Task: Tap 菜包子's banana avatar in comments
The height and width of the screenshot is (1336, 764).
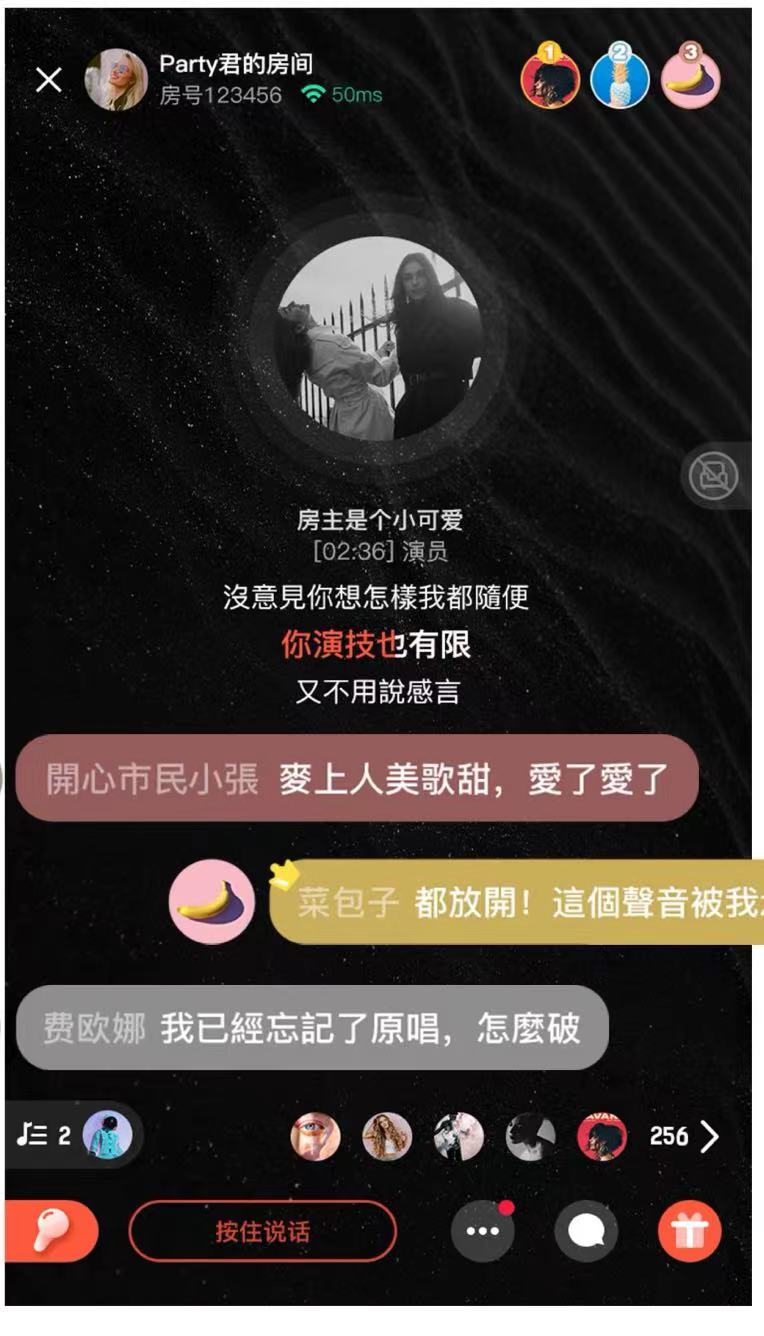Action: click(211, 902)
